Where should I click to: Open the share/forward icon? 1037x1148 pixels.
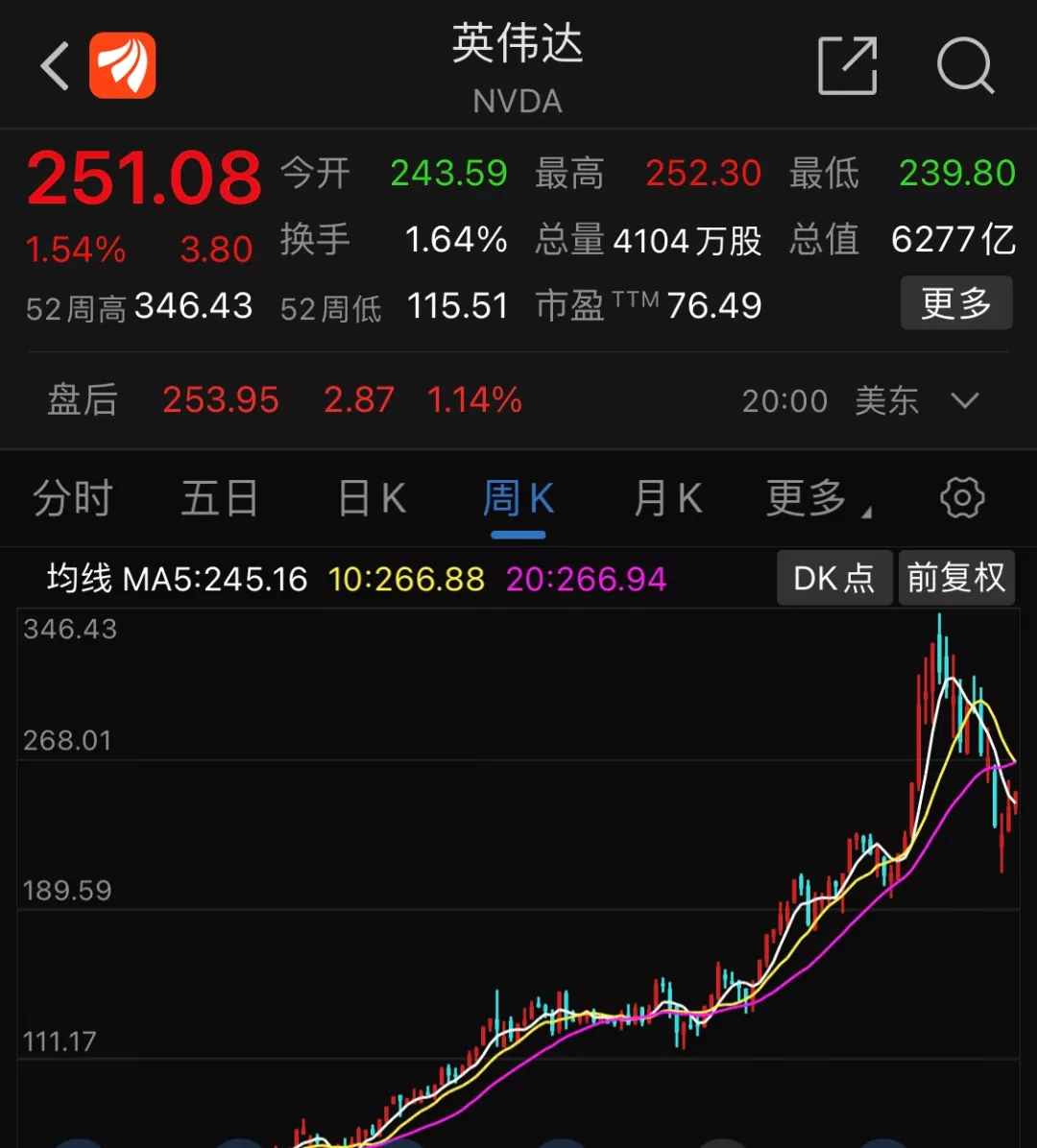click(846, 65)
